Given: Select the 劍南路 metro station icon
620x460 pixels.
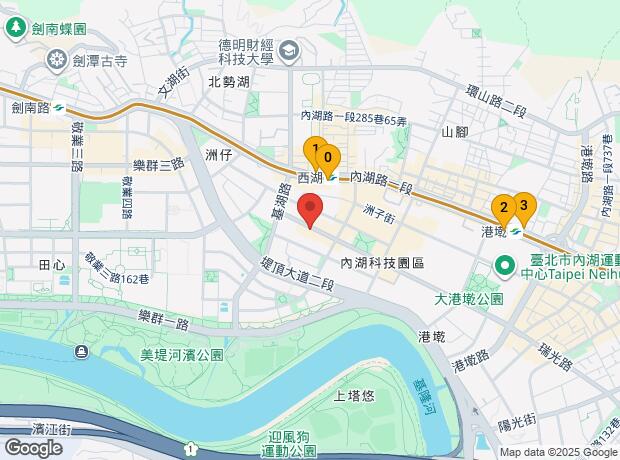Looking at the screenshot, I should point(59,108).
